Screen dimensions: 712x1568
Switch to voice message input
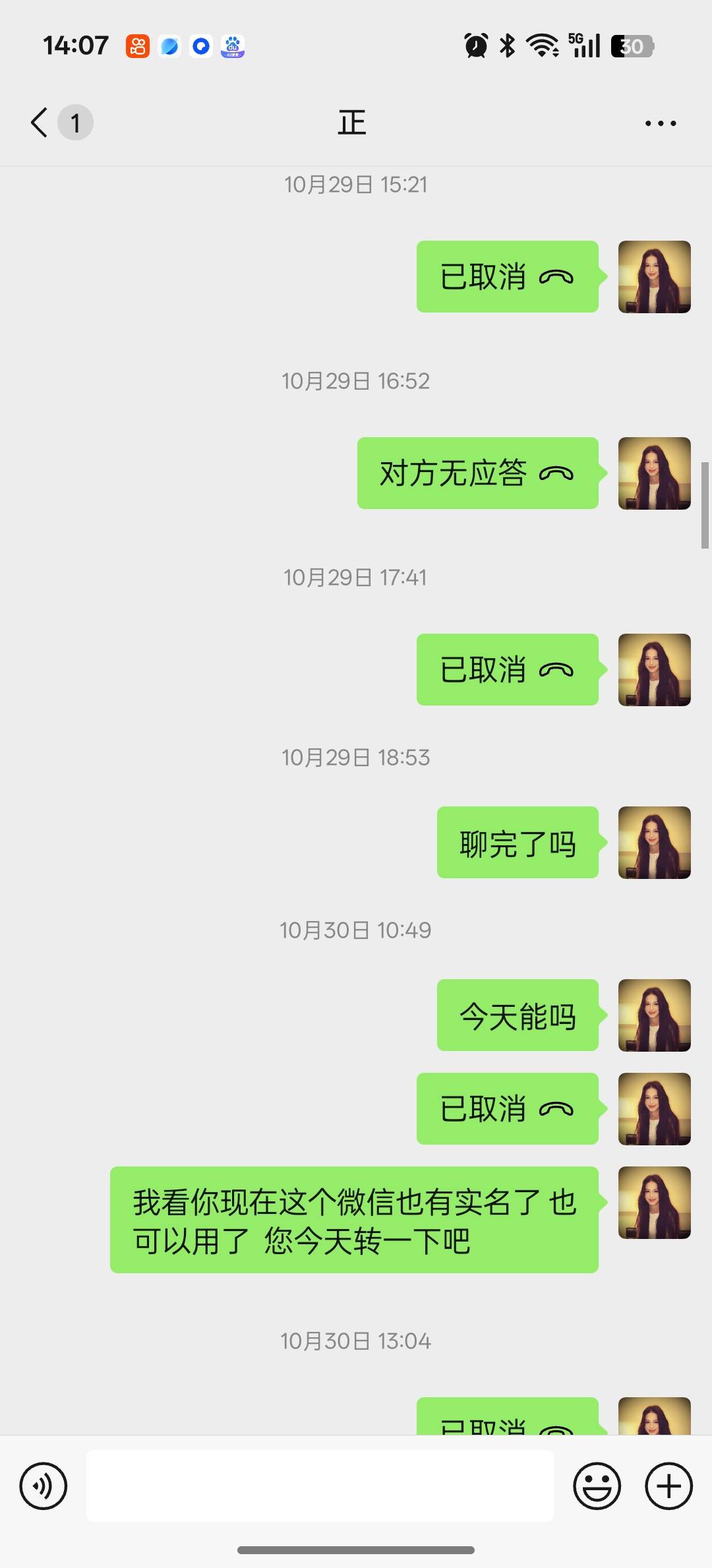point(44,1486)
